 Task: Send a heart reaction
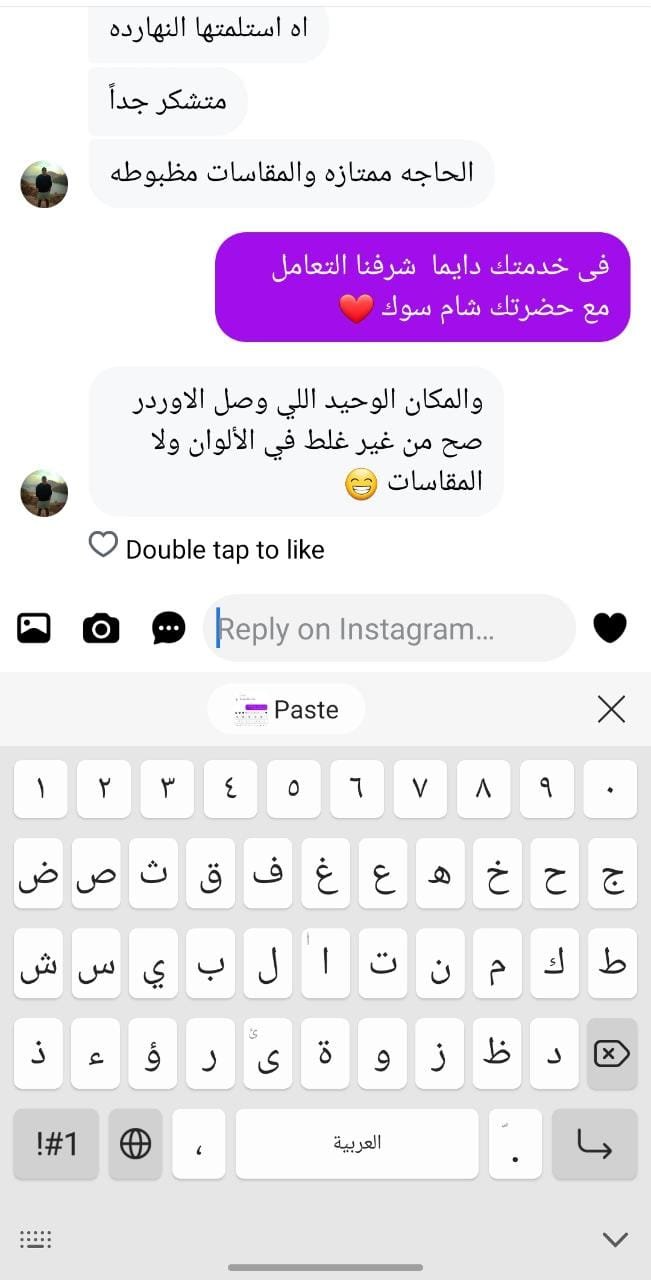tap(610, 628)
